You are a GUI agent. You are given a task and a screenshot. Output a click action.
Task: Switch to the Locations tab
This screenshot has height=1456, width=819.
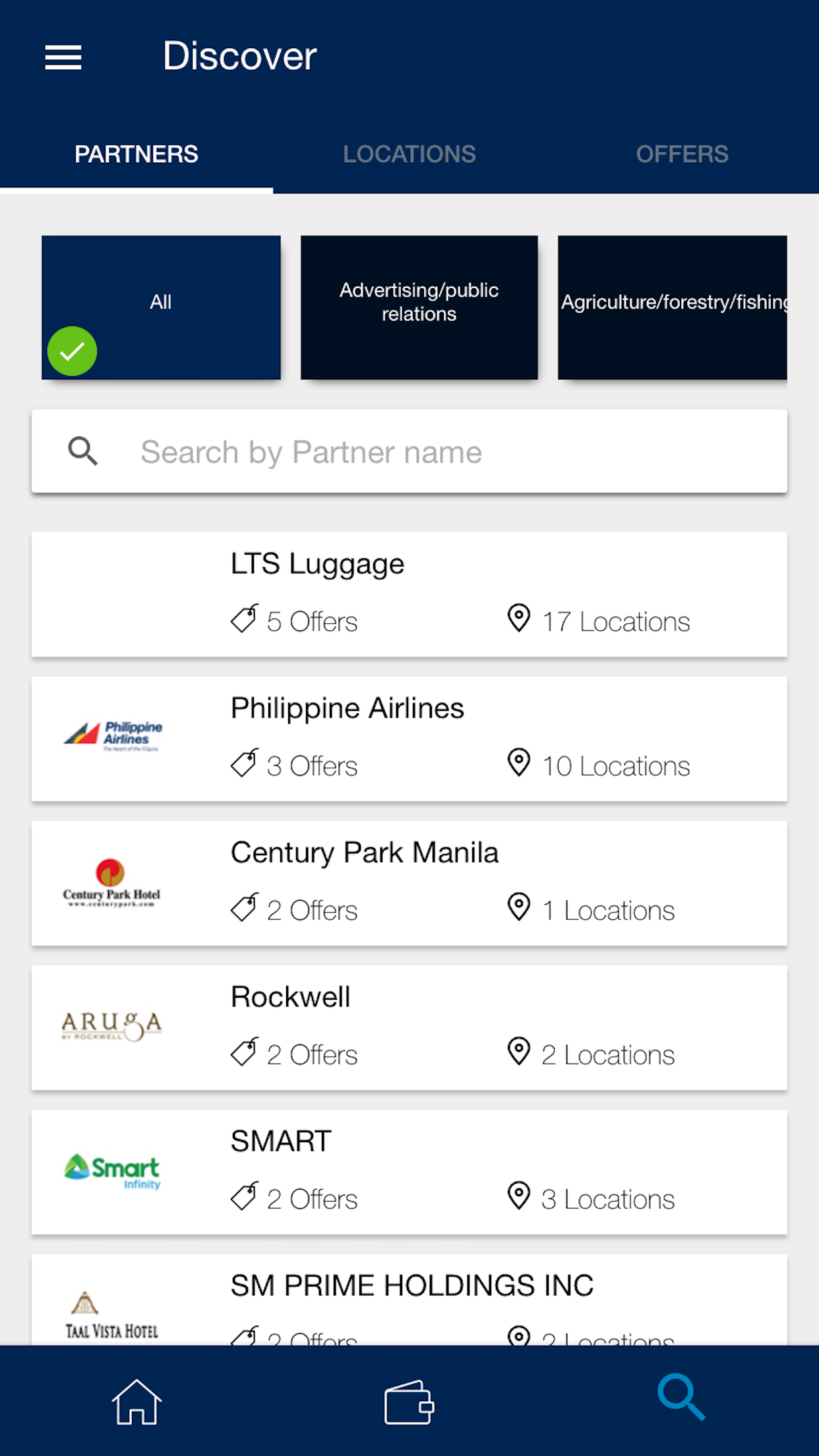pos(409,154)
